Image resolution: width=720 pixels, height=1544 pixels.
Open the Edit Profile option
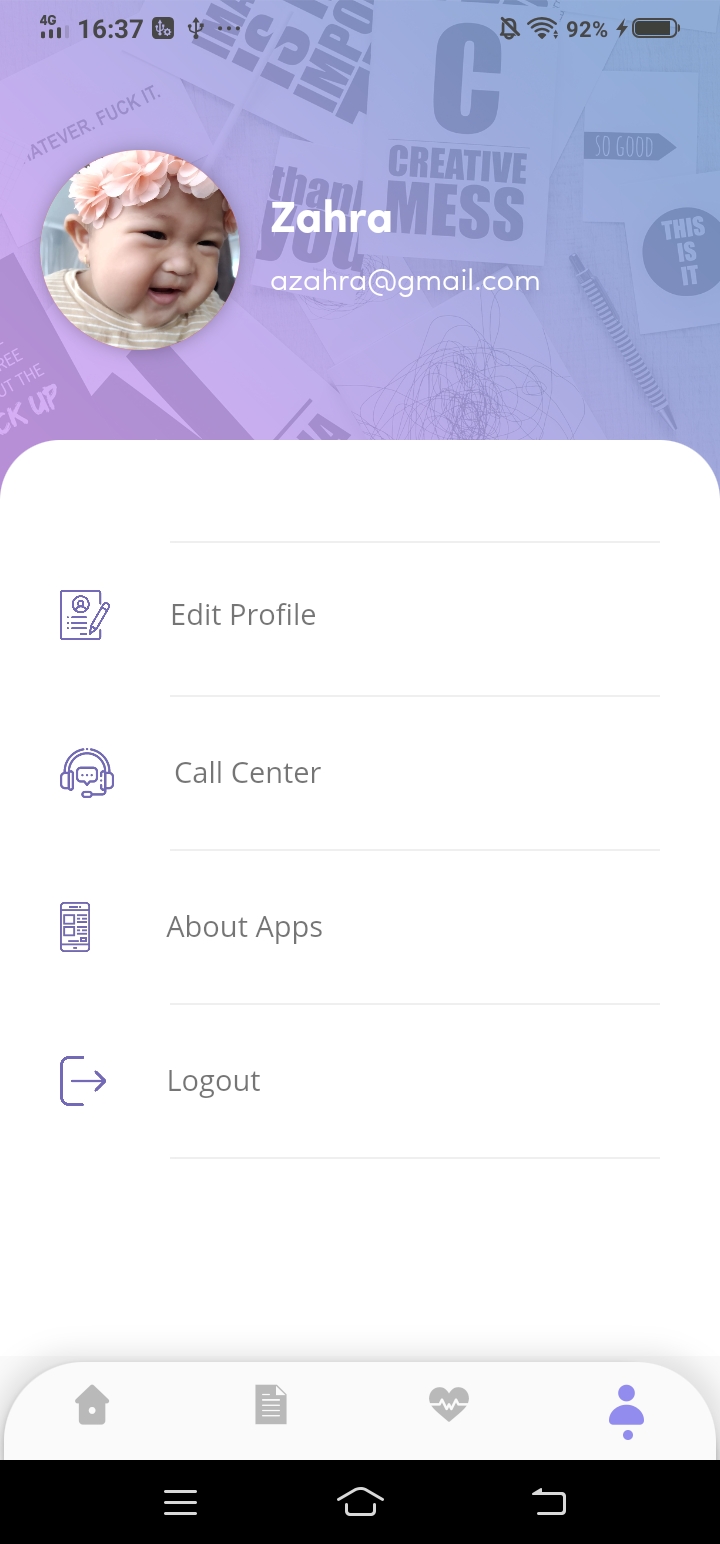(243, 615)
